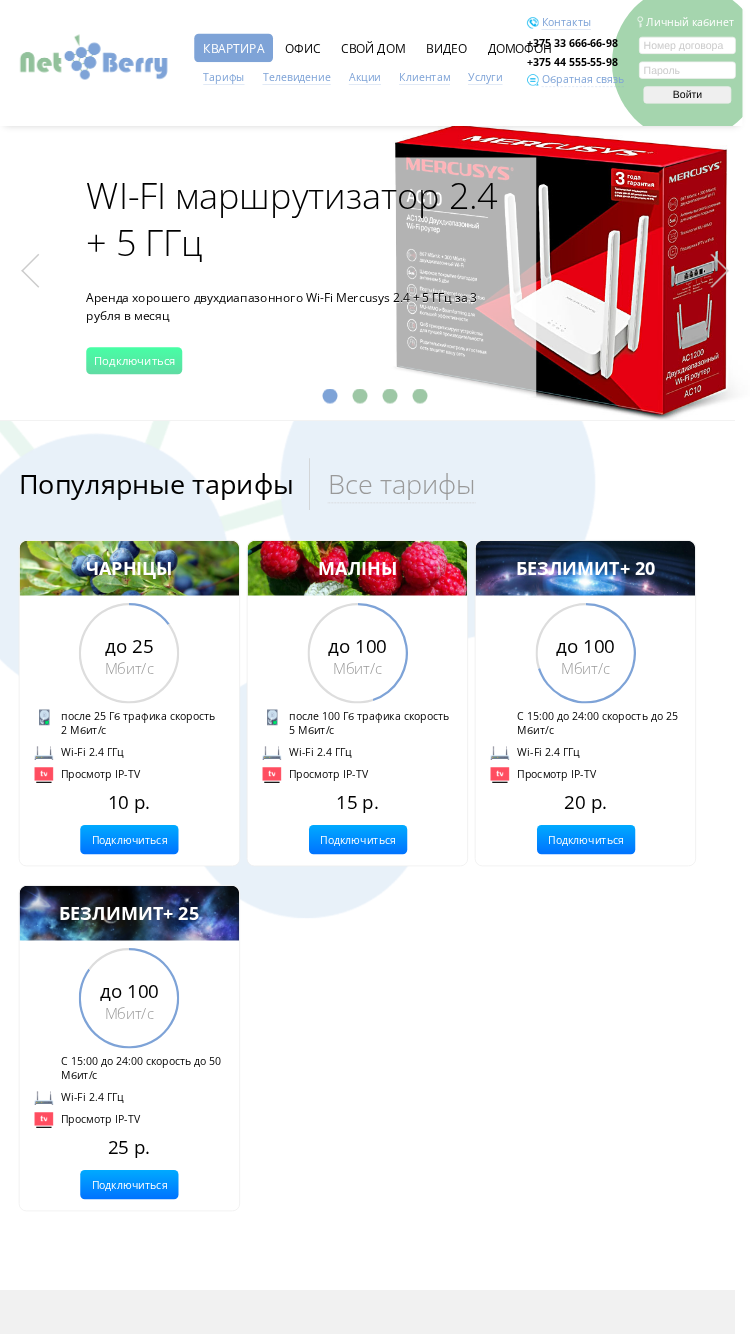Connect the Безлимит+ 25 tariff
The height and width of the screenshot is (1334, 750).
(129, 1185)
